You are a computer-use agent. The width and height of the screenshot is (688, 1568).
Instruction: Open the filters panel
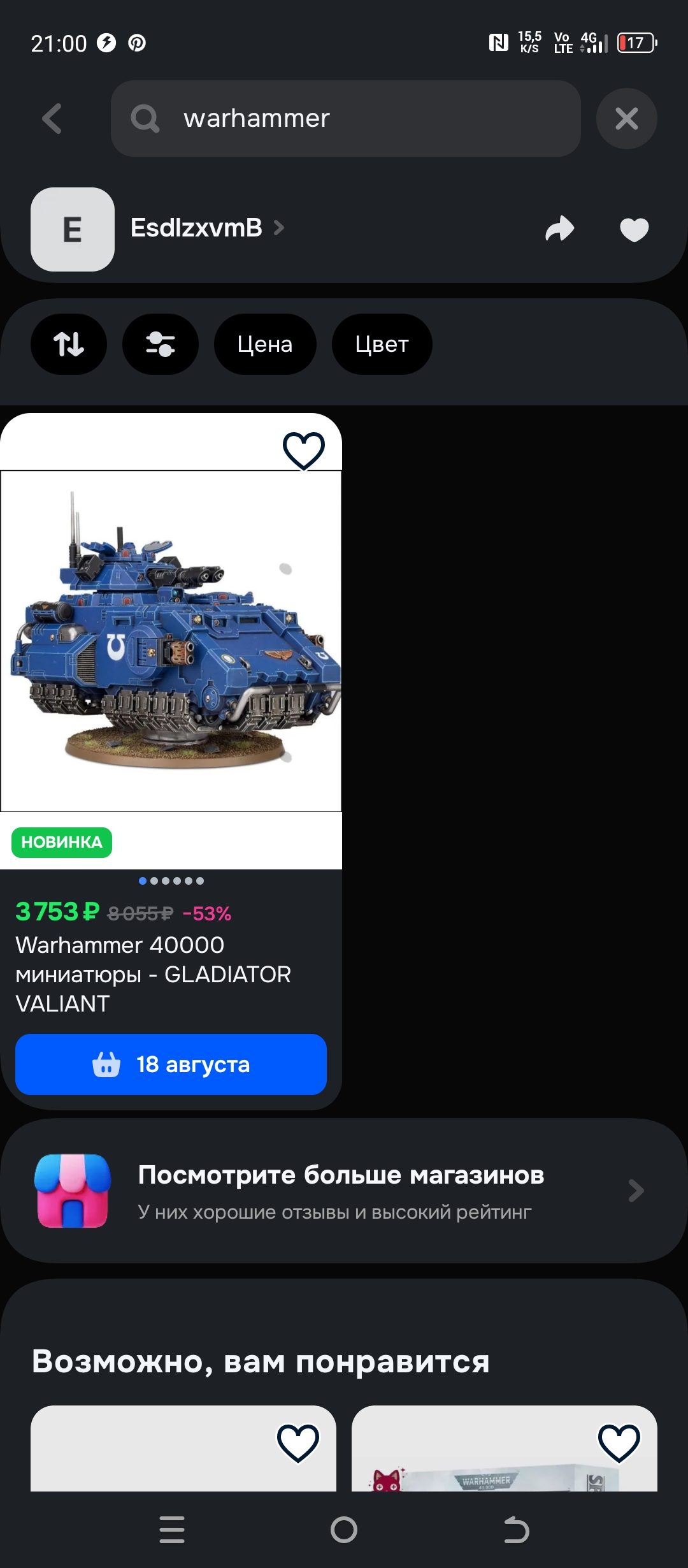click(x=161, y=344)
